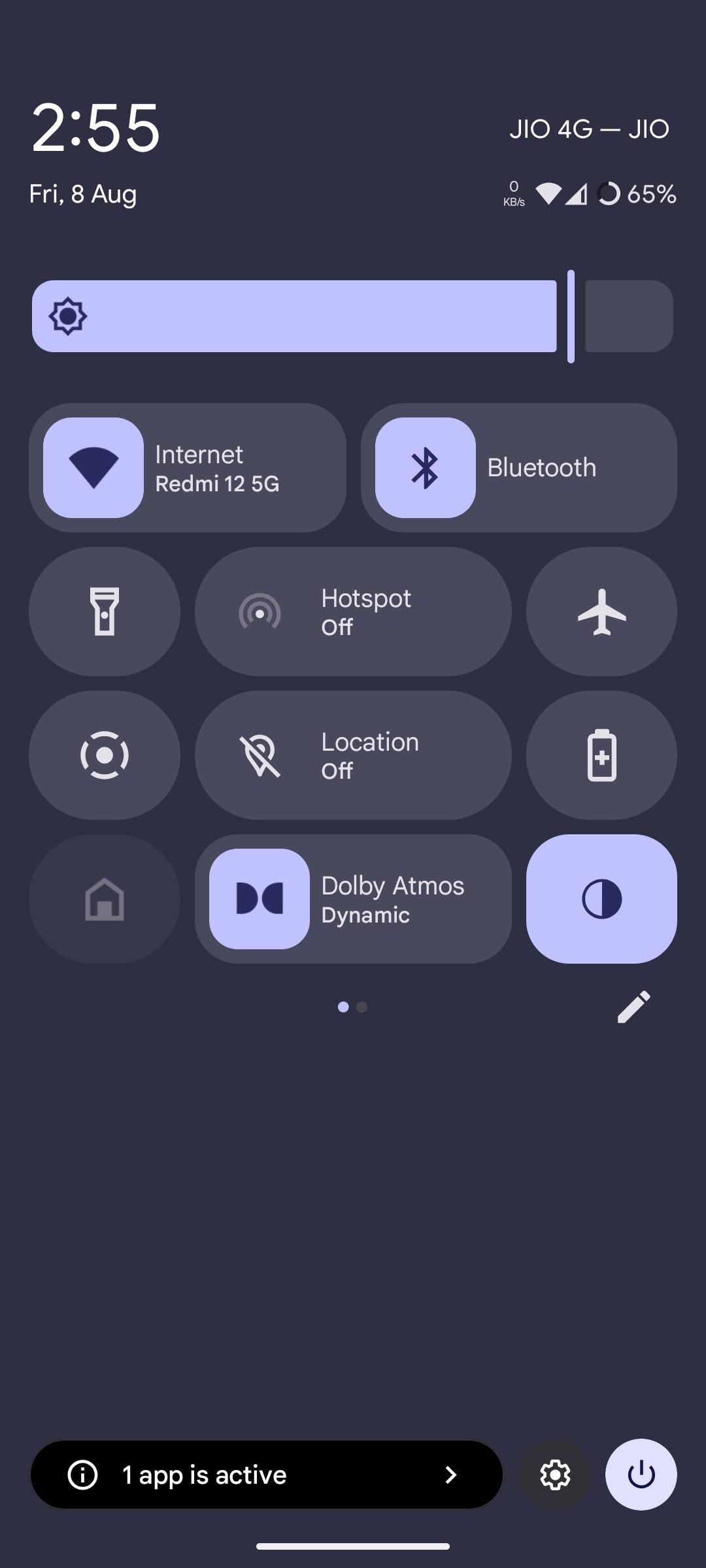
Task: Toggle the Internet Wi-Fi tile
Action: coord(93,468)
